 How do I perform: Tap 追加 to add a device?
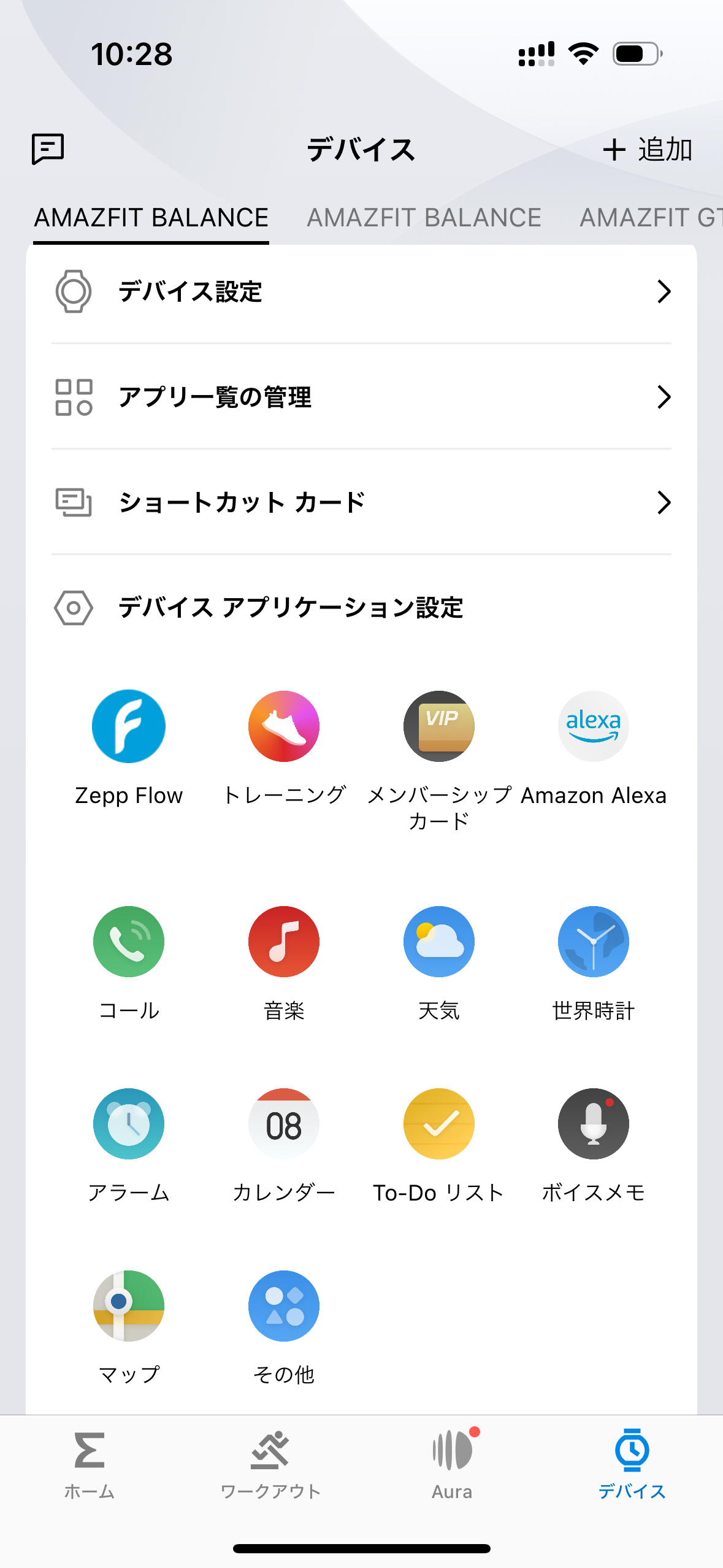pos(648,150)
